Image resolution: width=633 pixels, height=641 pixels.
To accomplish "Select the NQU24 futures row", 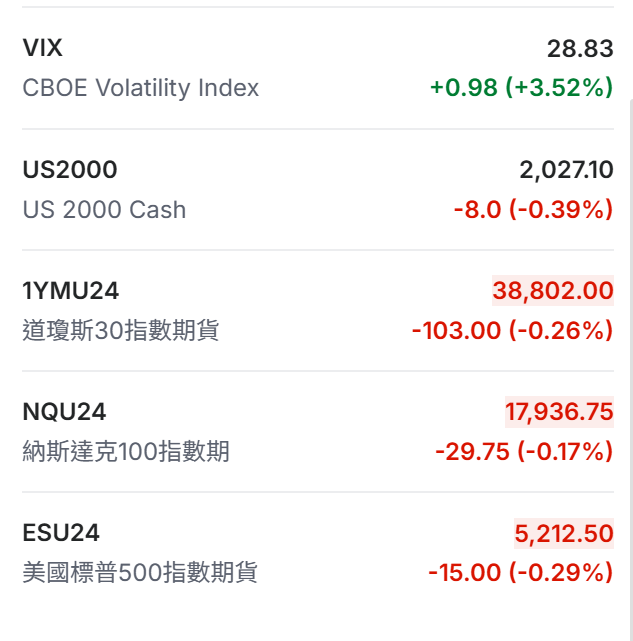I will [316, 431].
